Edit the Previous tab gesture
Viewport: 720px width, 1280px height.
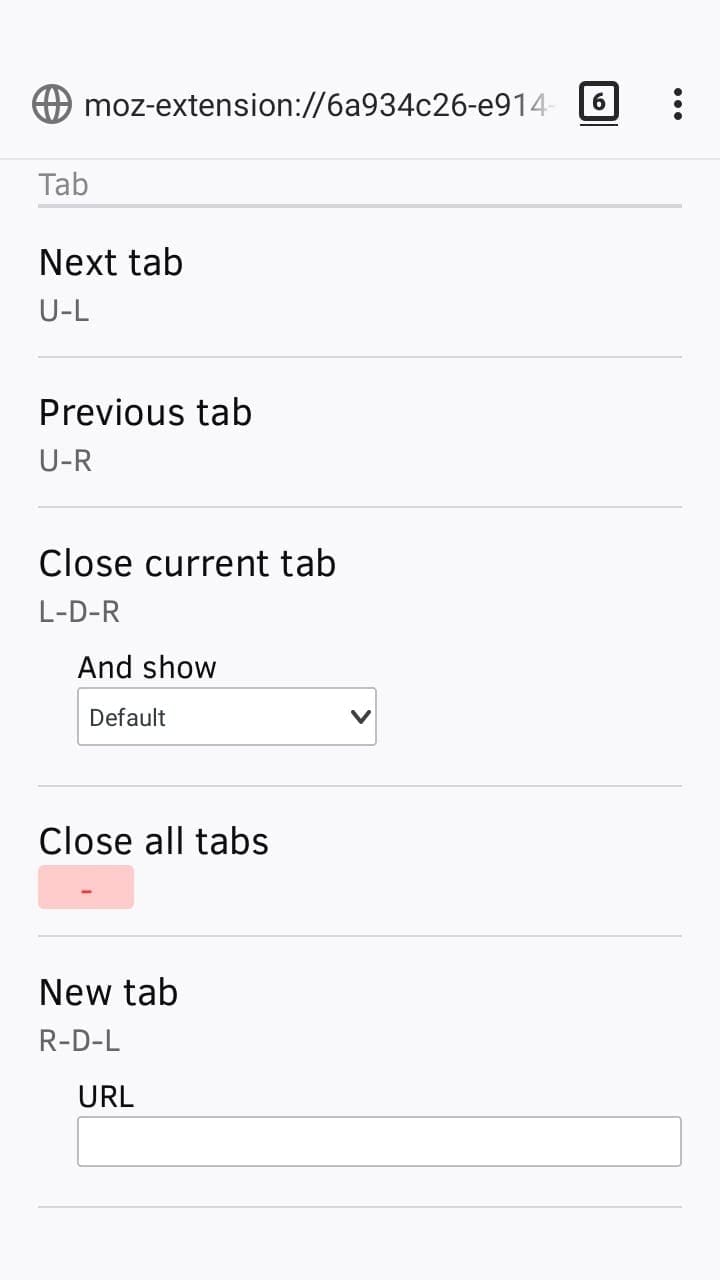coord(65,461)
